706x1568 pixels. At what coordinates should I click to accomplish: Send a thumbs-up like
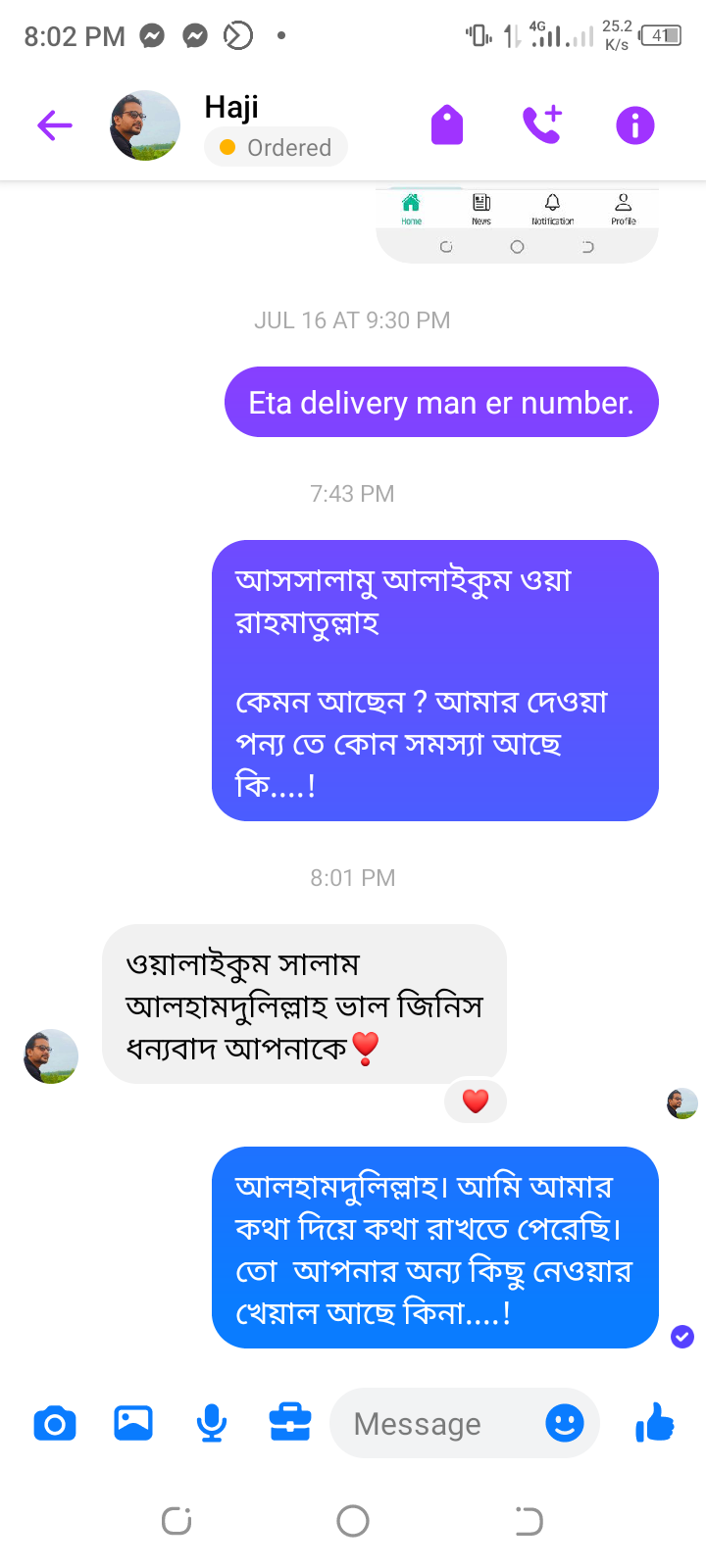(655, 1423)
